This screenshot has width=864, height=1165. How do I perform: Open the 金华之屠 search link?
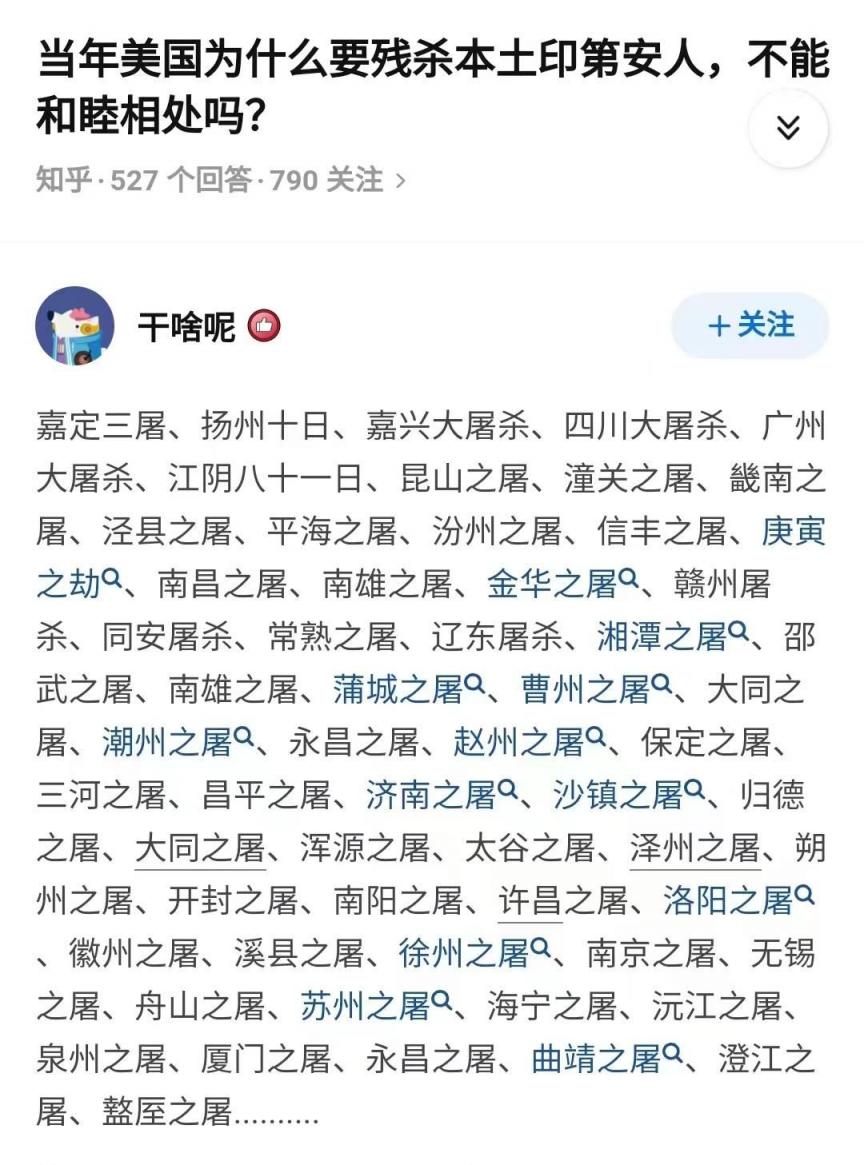click(562, 582)
